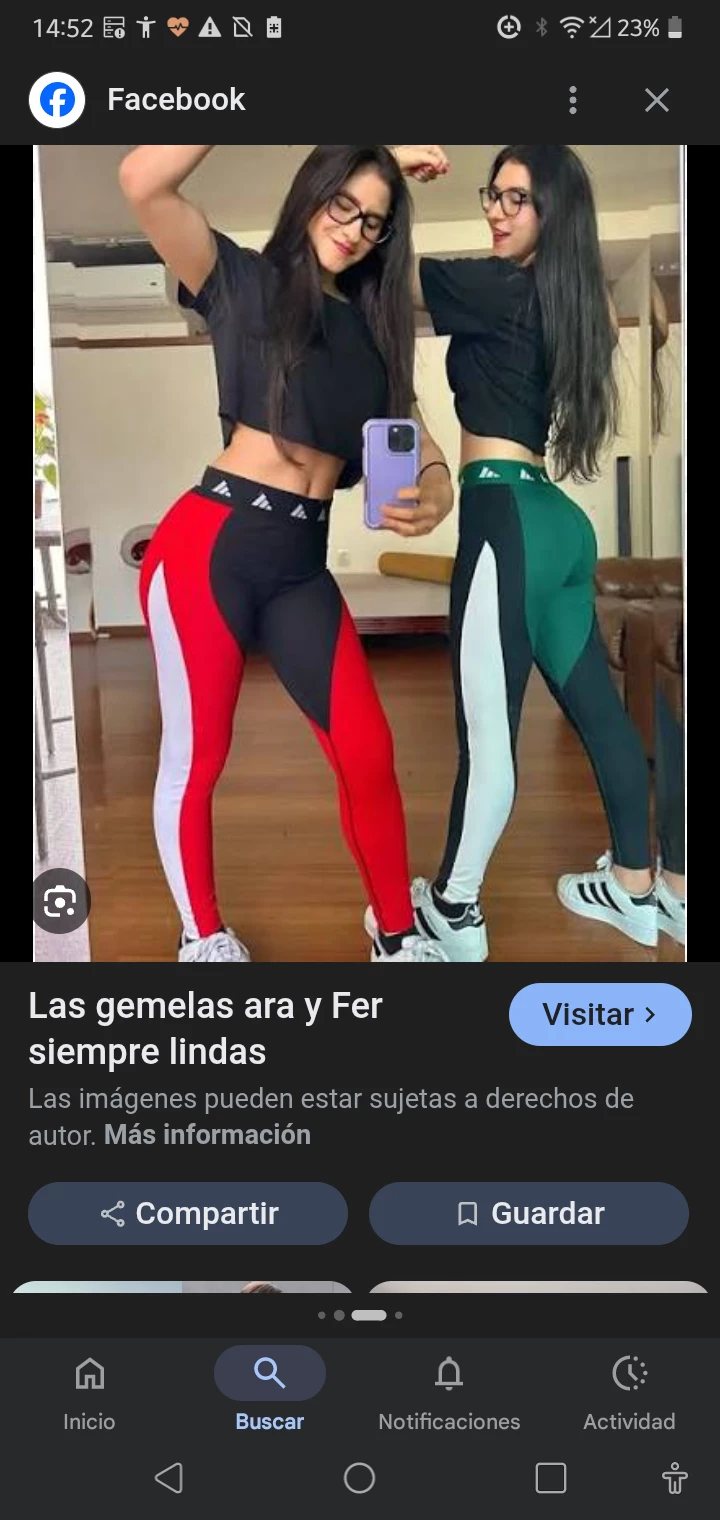Screen dimensions: 720x1520
Task: Go back using system navigation
Action: point(169,1478)
